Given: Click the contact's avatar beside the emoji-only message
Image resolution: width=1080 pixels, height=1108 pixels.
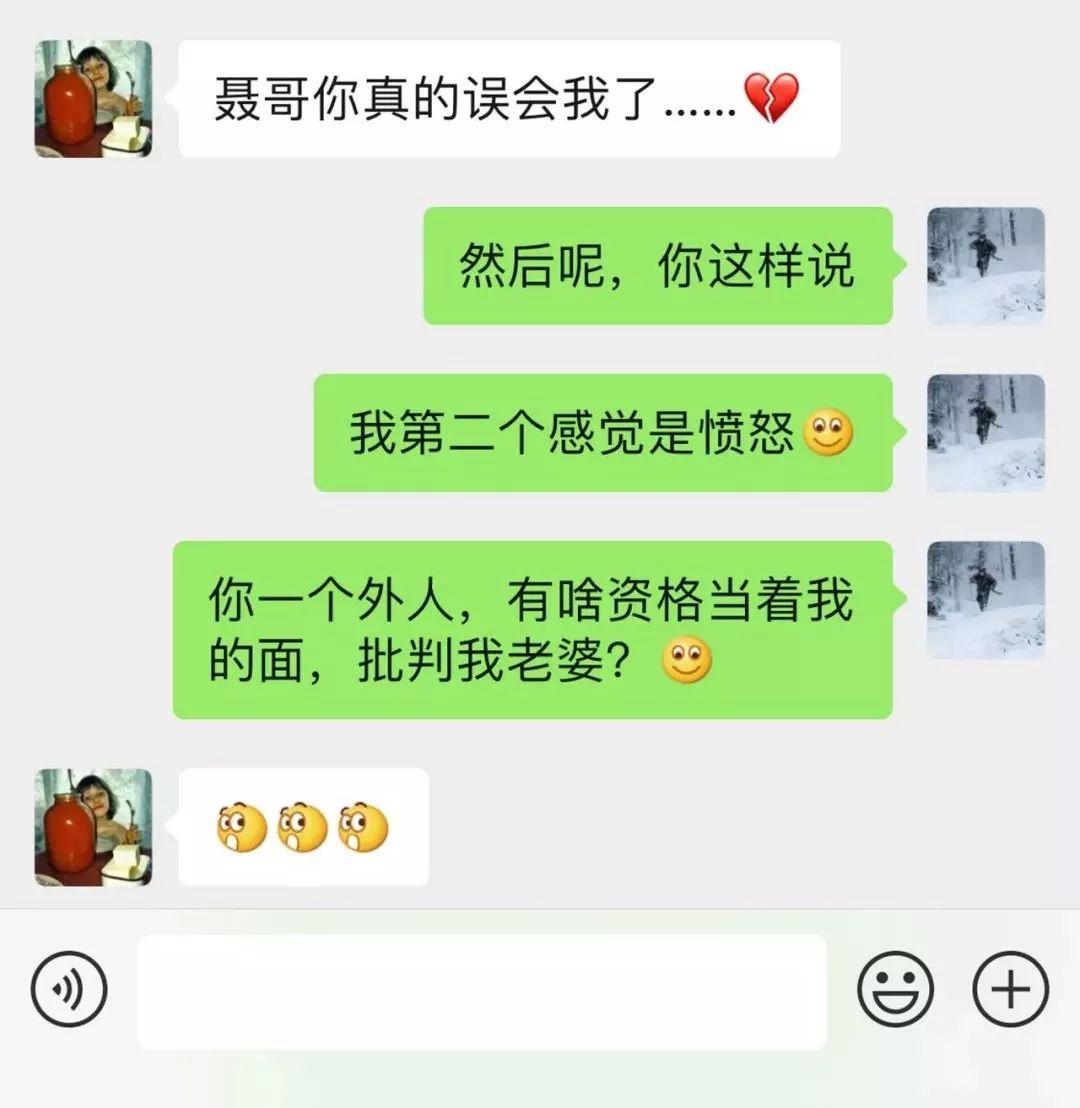Looking at the screenshot, I should 95,825.
